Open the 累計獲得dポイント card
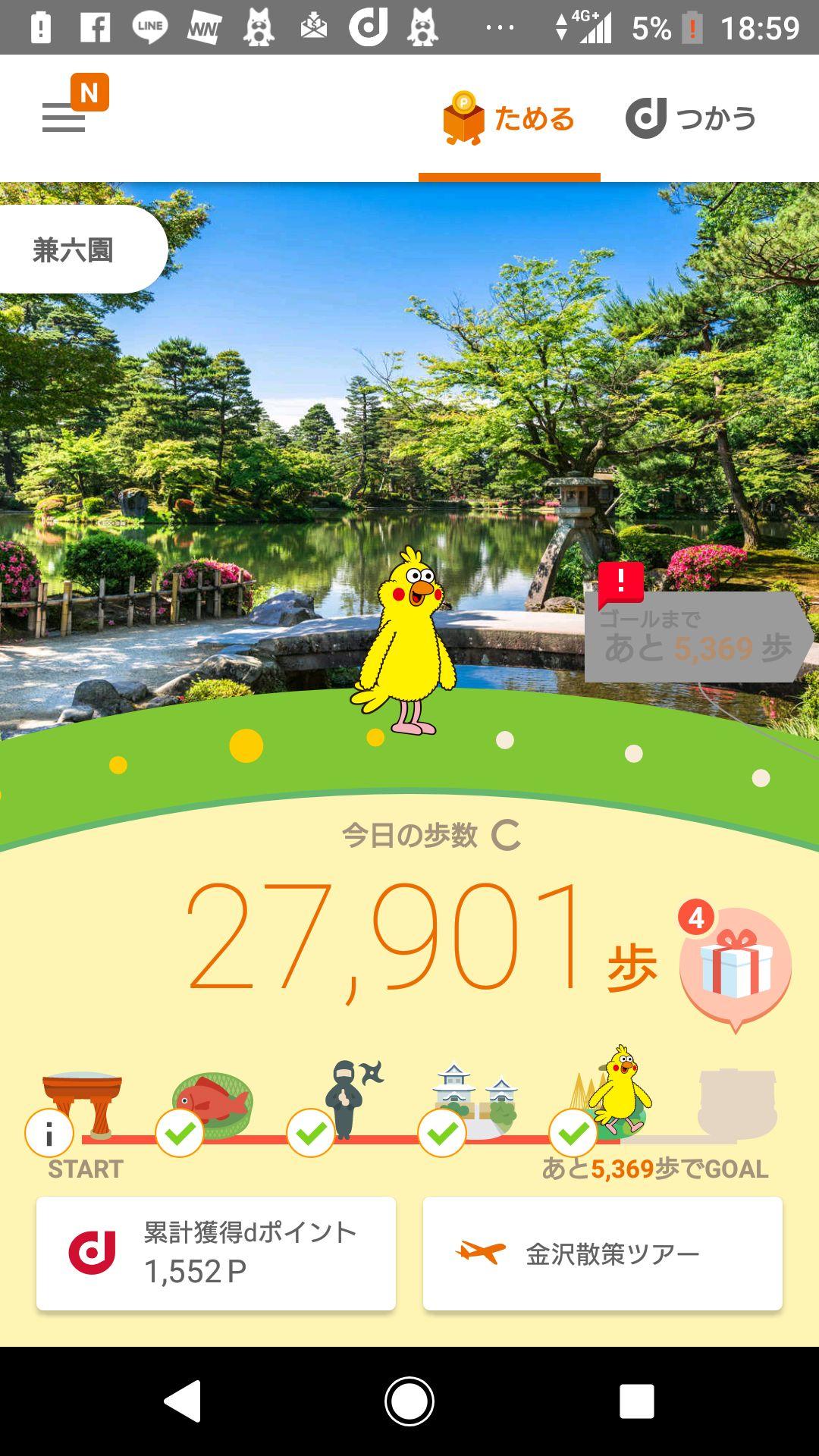Viewport: 819px width, 1456px height. tap(216, 1251)
